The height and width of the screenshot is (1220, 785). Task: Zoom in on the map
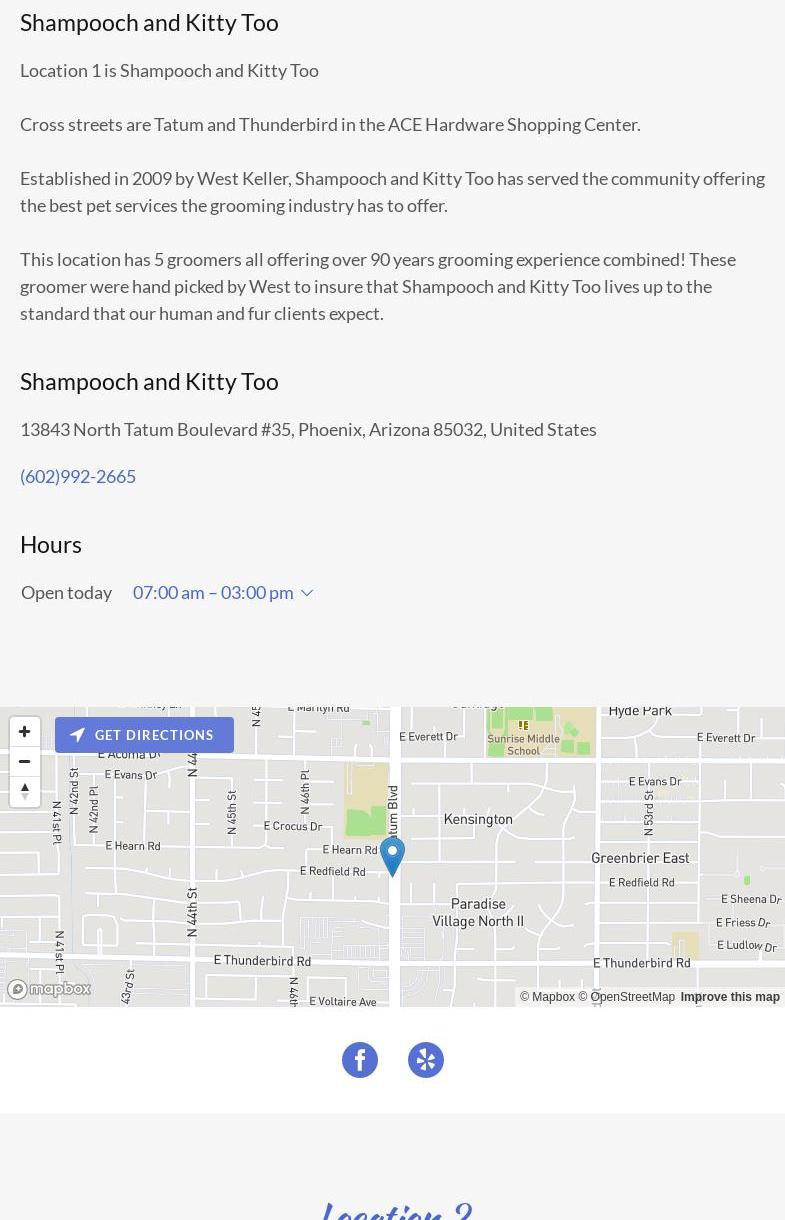pos(25,732)
